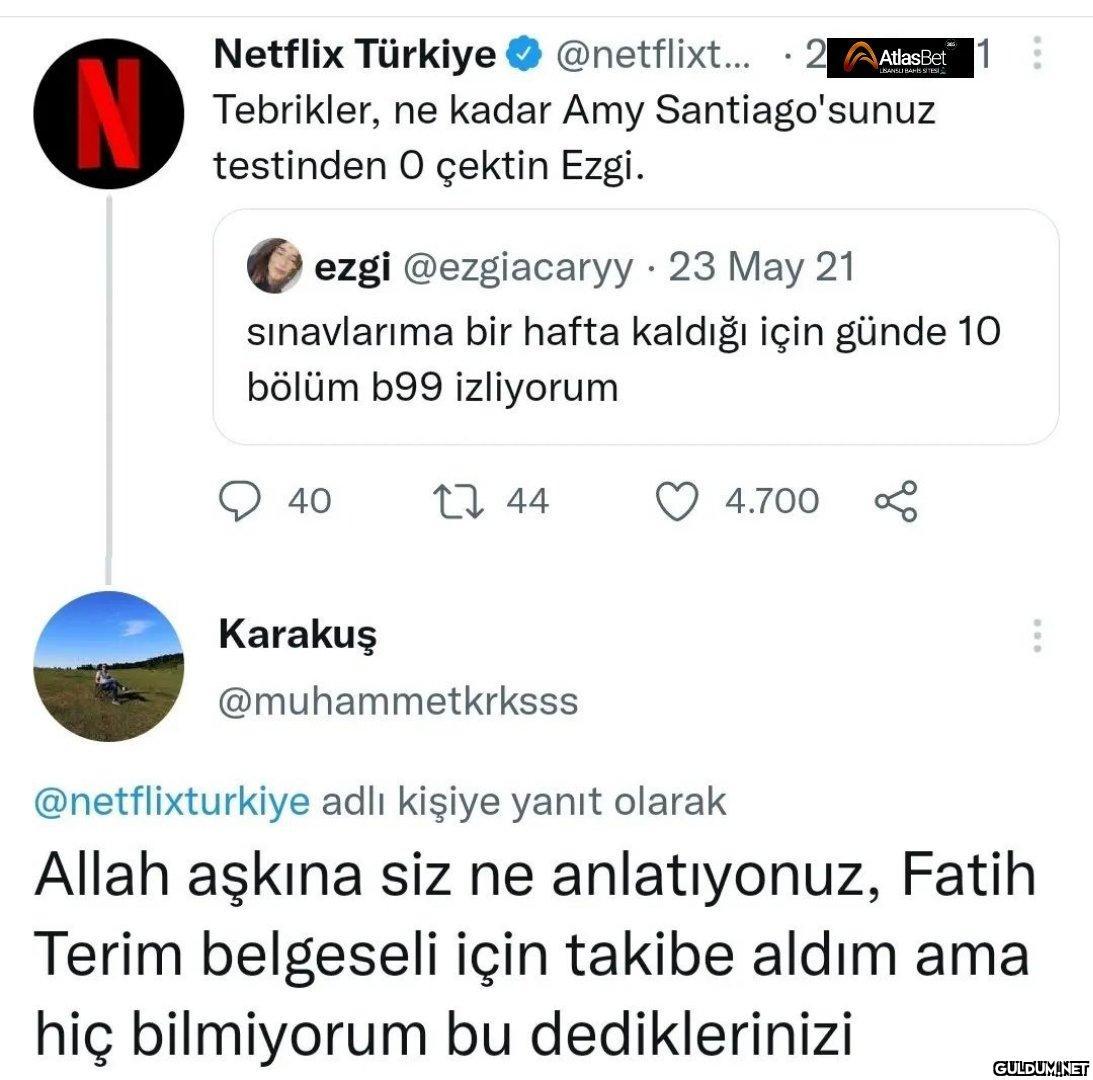
Task: Open overflow menu on Karakuş's reply
Action: 1038,636
